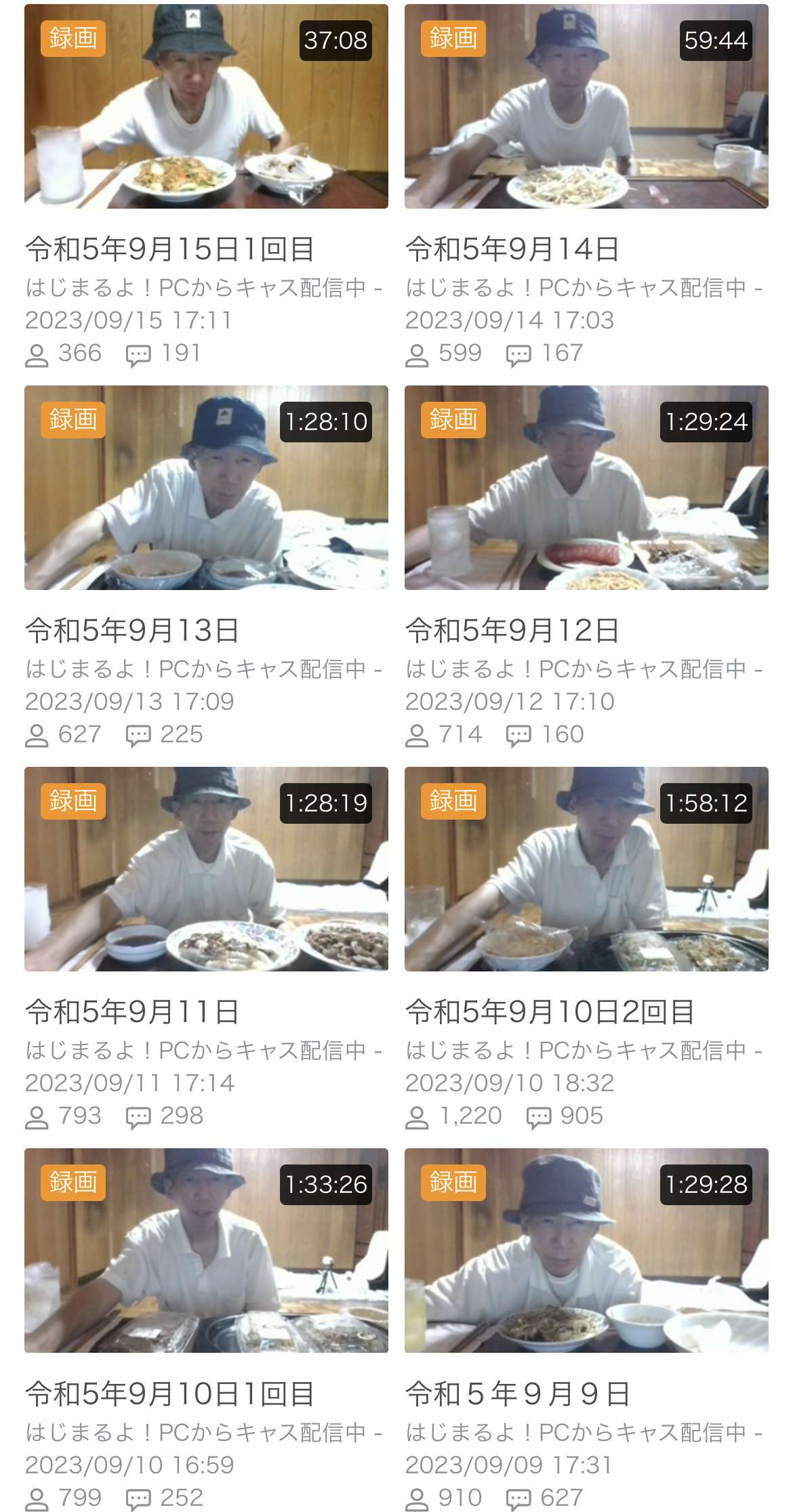Watch the 令和5年9月12日 recorded broadcast
This screenshot has width=793, height=1512.
(586, 488)
